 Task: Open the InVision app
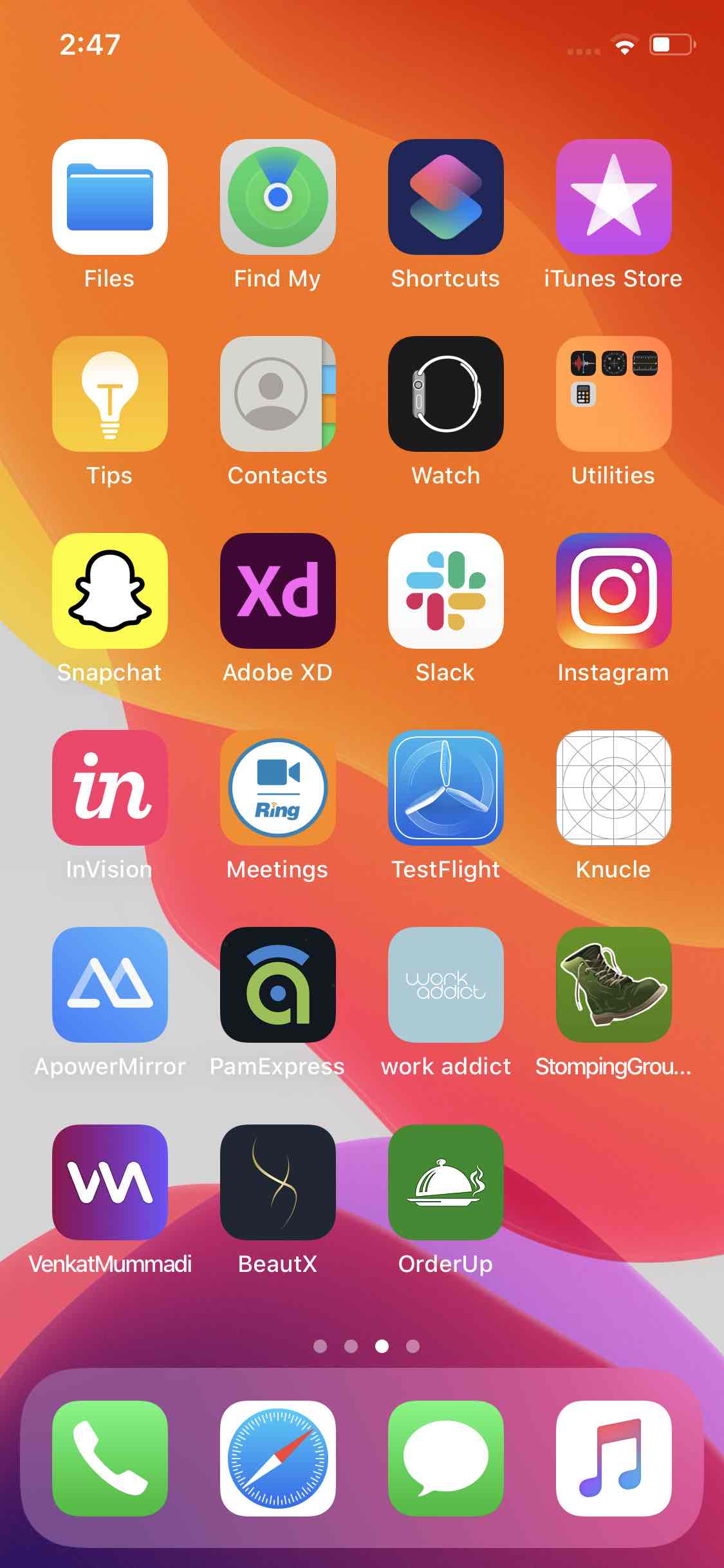109,788
